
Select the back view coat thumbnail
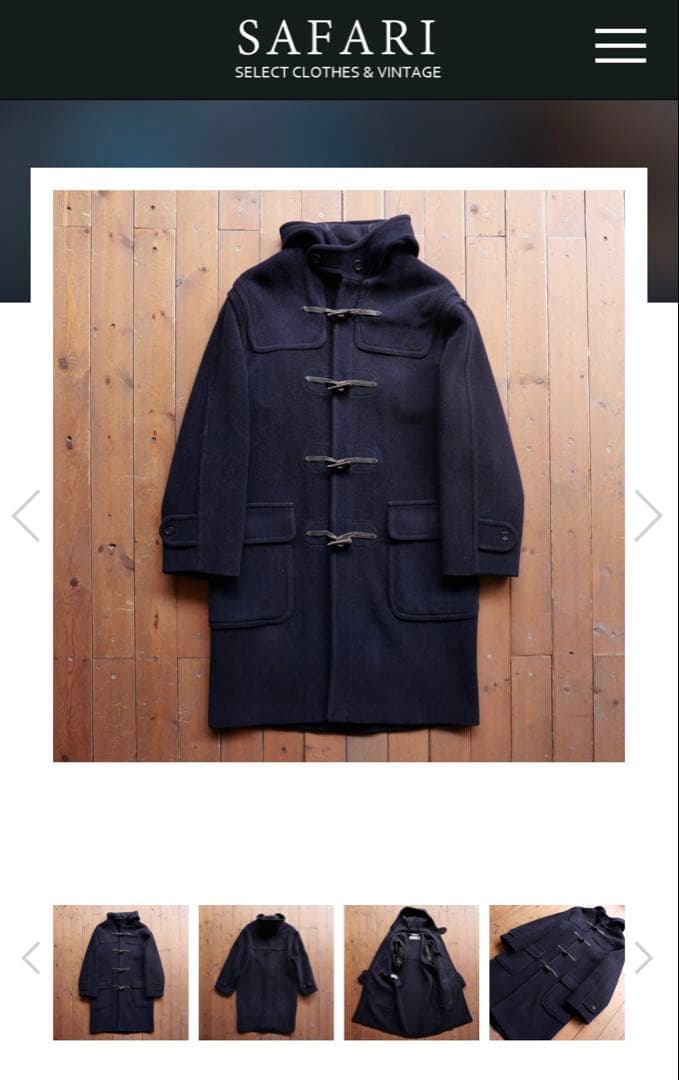(266, 972)
